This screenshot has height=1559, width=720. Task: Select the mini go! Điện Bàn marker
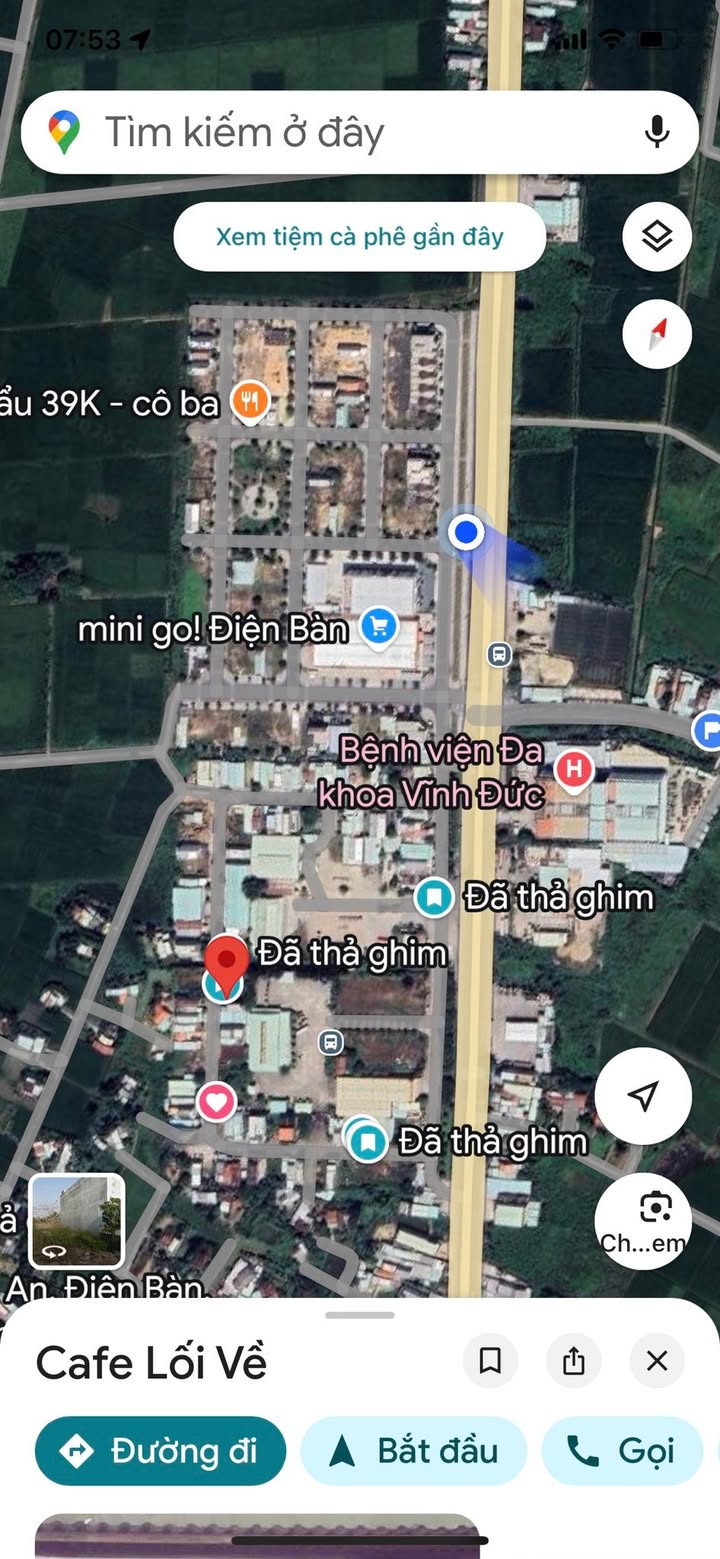pos(379,629)
